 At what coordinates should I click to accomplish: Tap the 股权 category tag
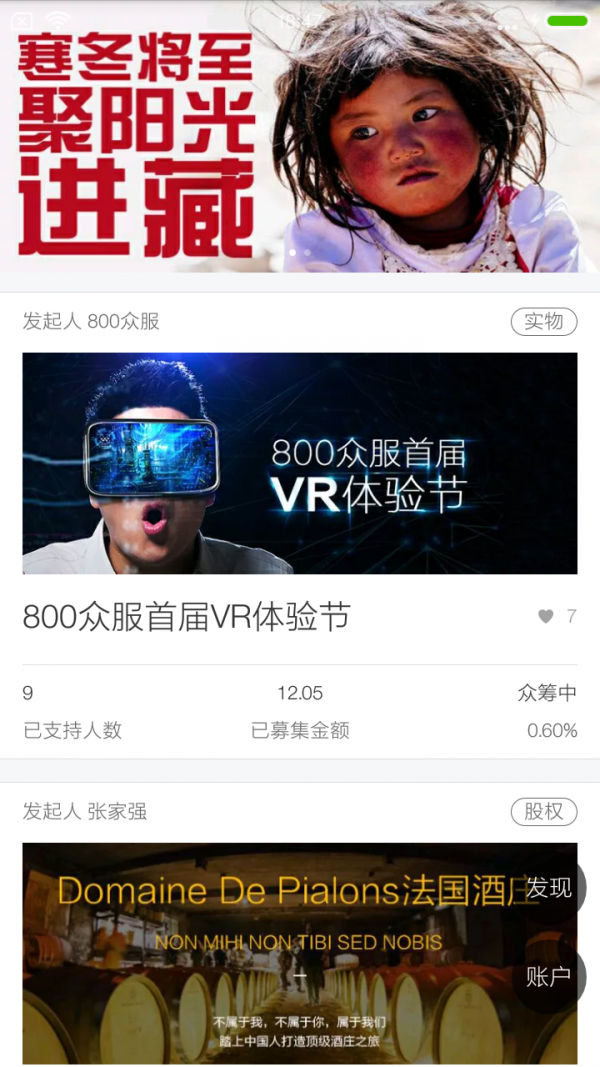click(x=544, y=811)
